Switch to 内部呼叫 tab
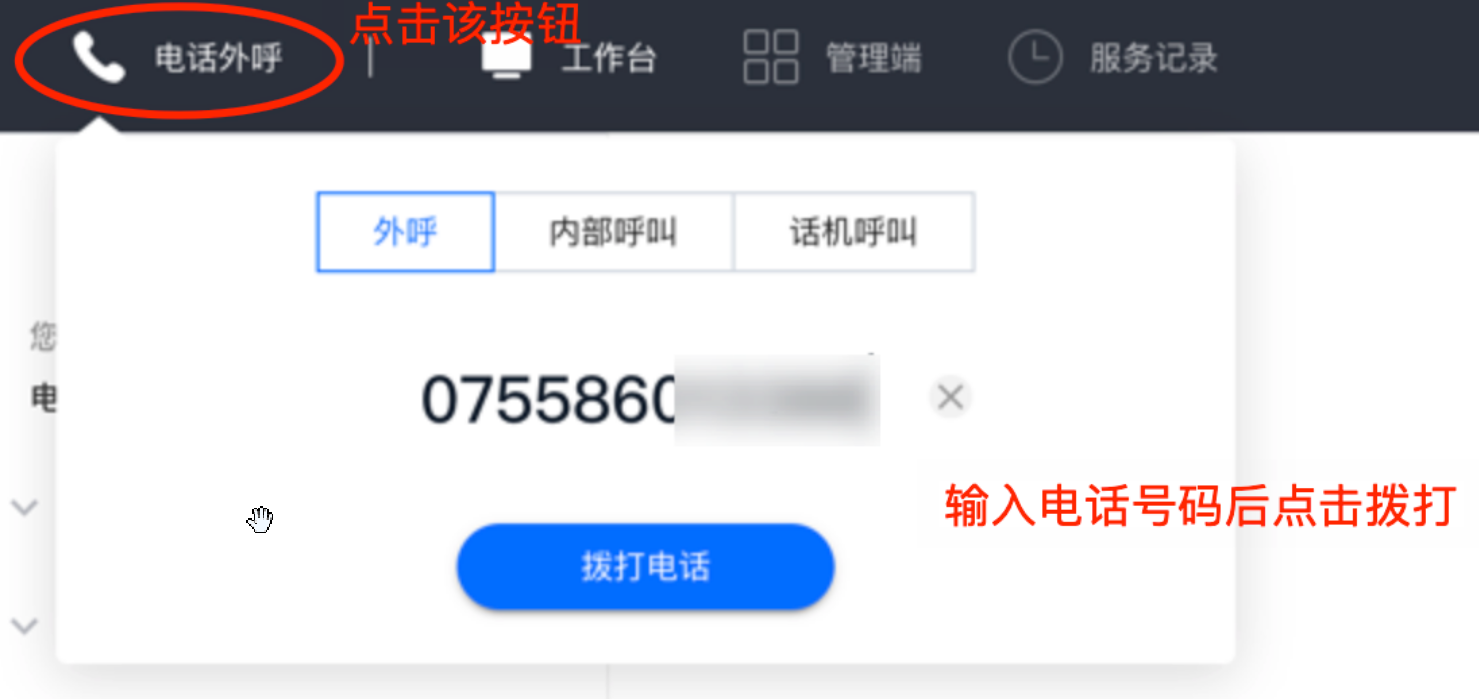This screenshot has width=1479, height=699. pos(613,232)
